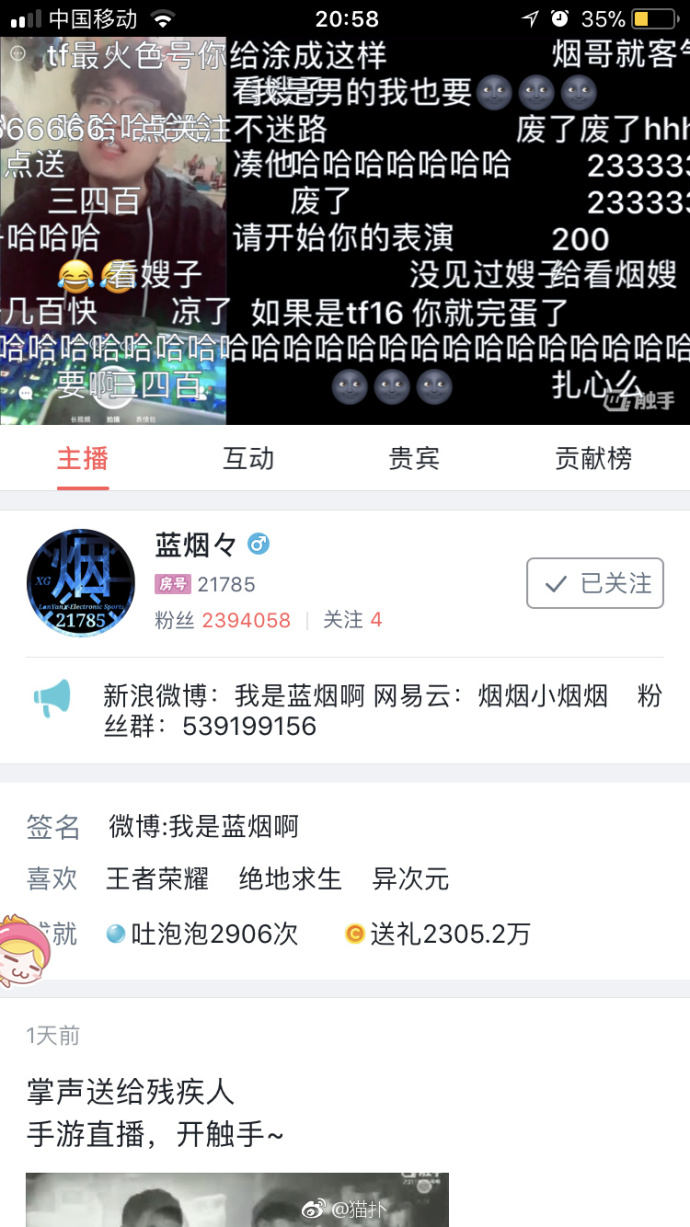This screenshot has width=690, height=1227.
Task: Open the 贵宾 tab
Action: tap(413, 459)
